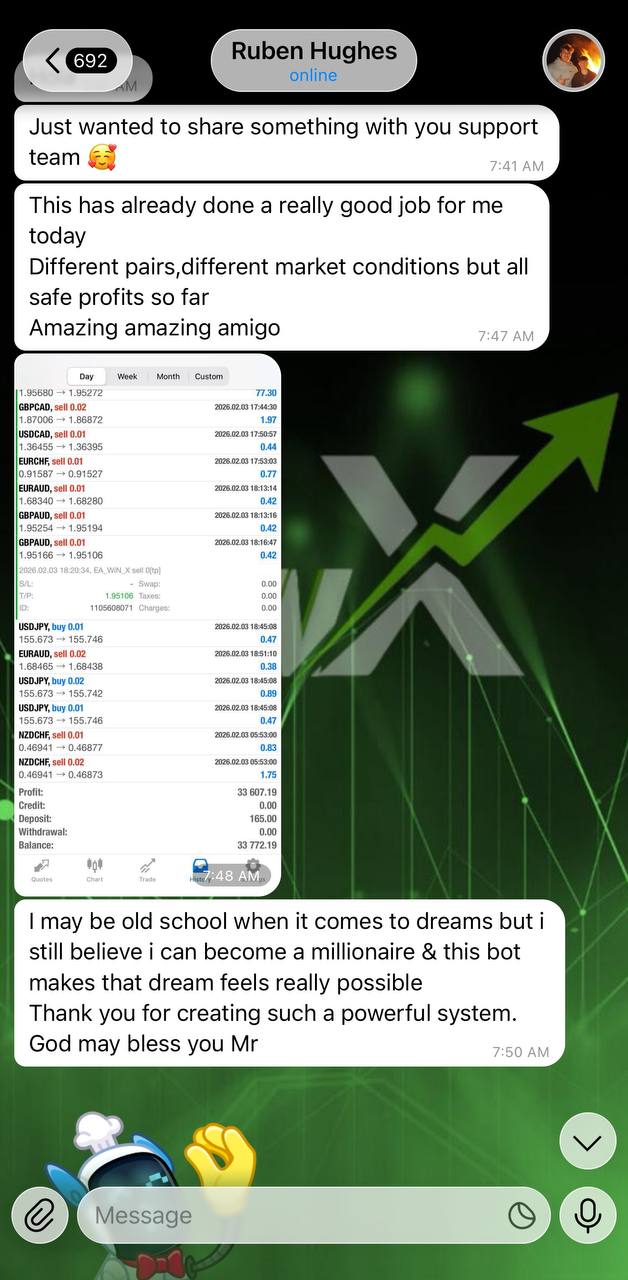The width and height of the screenshot is (628, 1280).
Task: Open Ruben Hughes' profile photo
Action: [x=574, y=60]
